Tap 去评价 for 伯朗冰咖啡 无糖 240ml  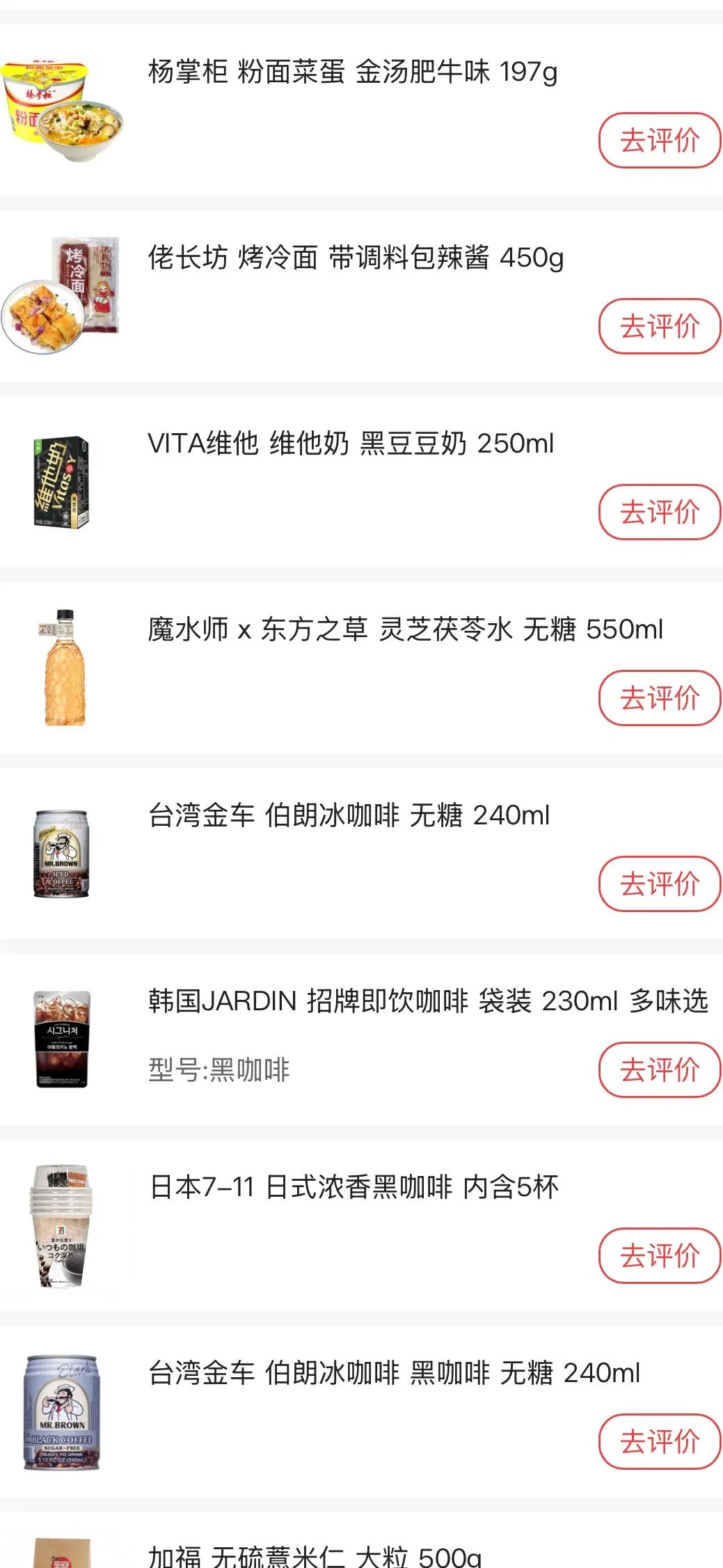(x=659, y=884)
